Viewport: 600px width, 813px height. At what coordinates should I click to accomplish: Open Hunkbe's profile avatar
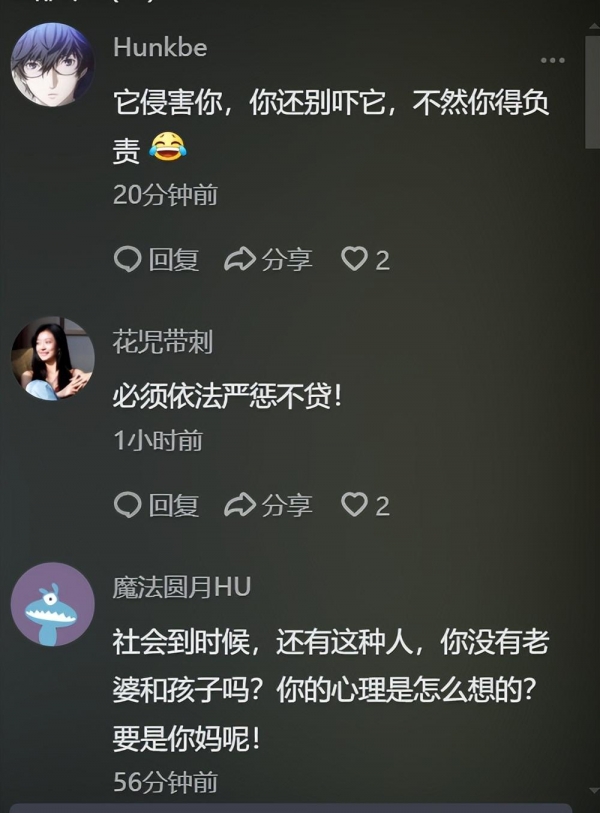53,65
